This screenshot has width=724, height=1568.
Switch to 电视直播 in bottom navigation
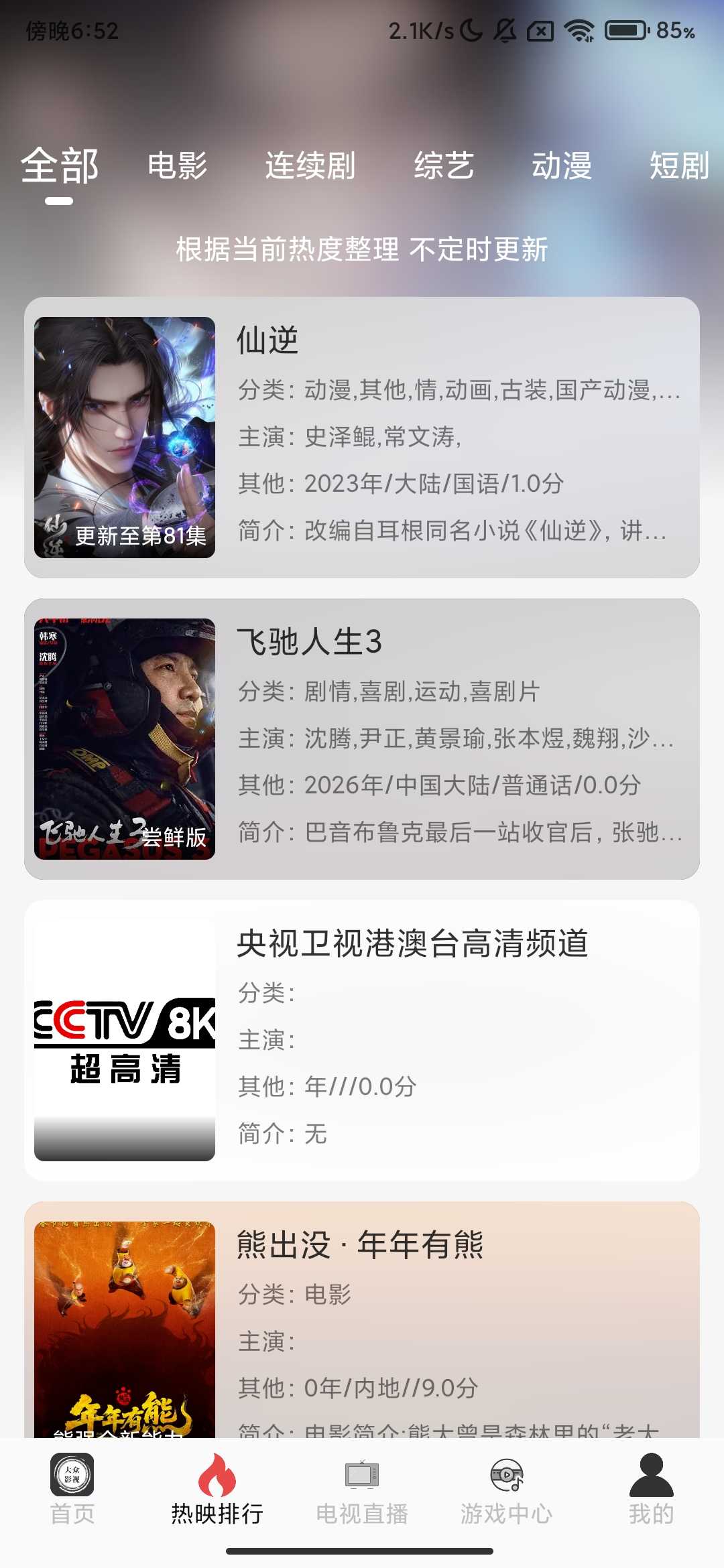(x=362, y=1489)
